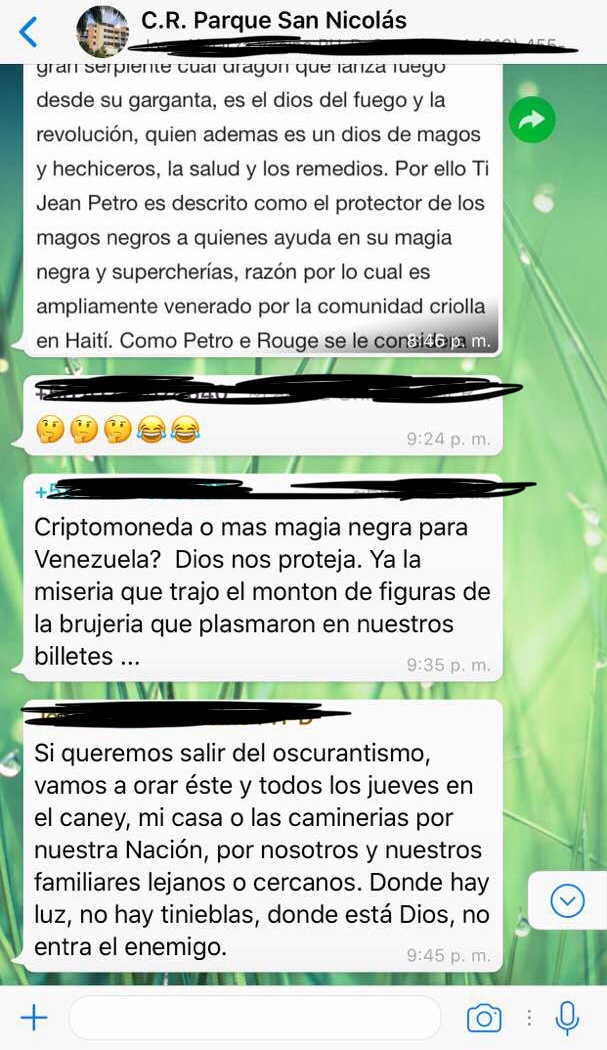Open the camera to send a photo
Viewport: 607px width, 1050px height.
click(x=484, y=1018)
